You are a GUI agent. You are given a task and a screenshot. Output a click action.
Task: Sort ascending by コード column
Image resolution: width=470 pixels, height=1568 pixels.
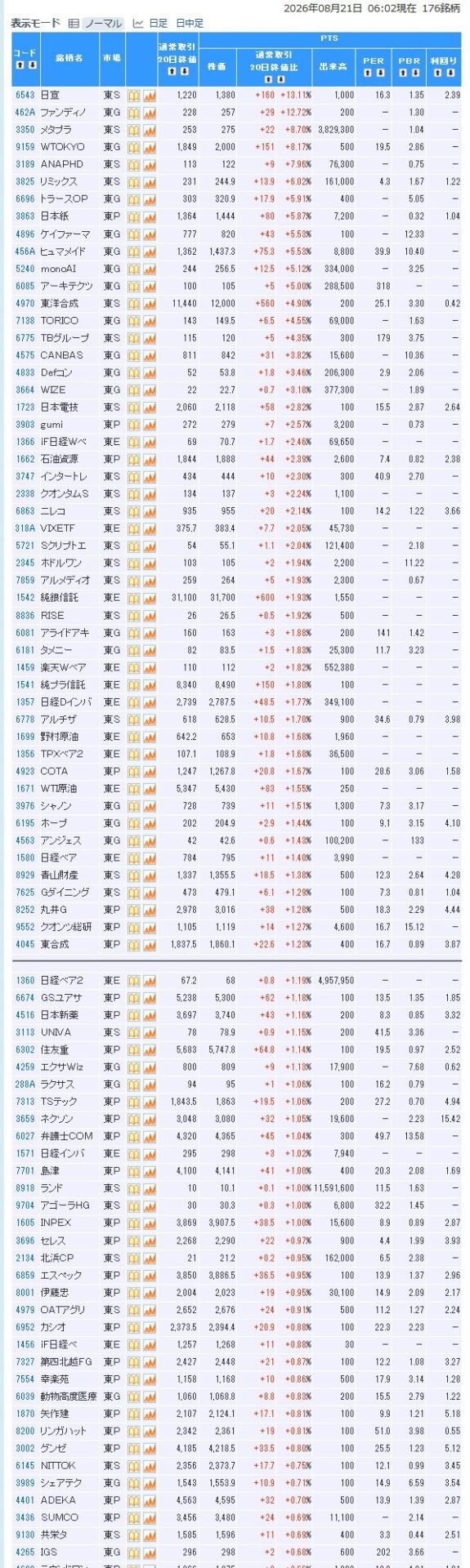[19, 64]
